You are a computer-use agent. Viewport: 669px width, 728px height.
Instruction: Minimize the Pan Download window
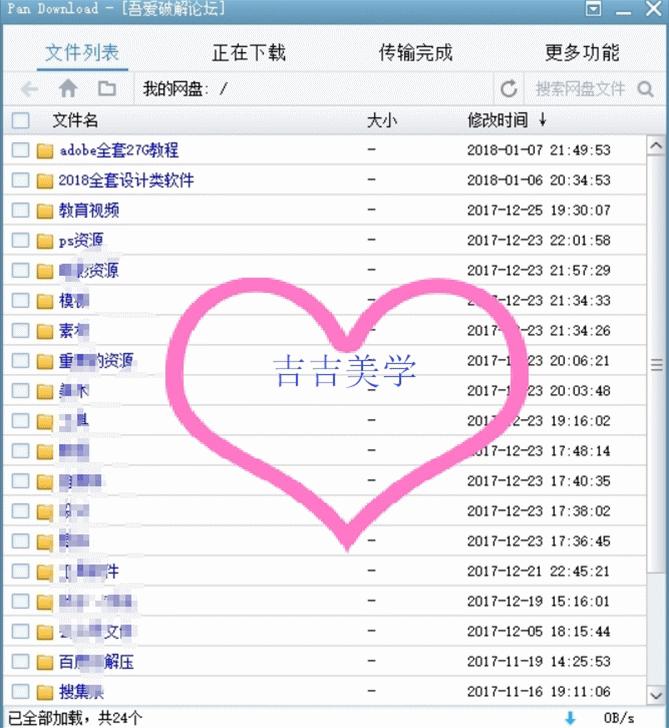coord(623,9)
